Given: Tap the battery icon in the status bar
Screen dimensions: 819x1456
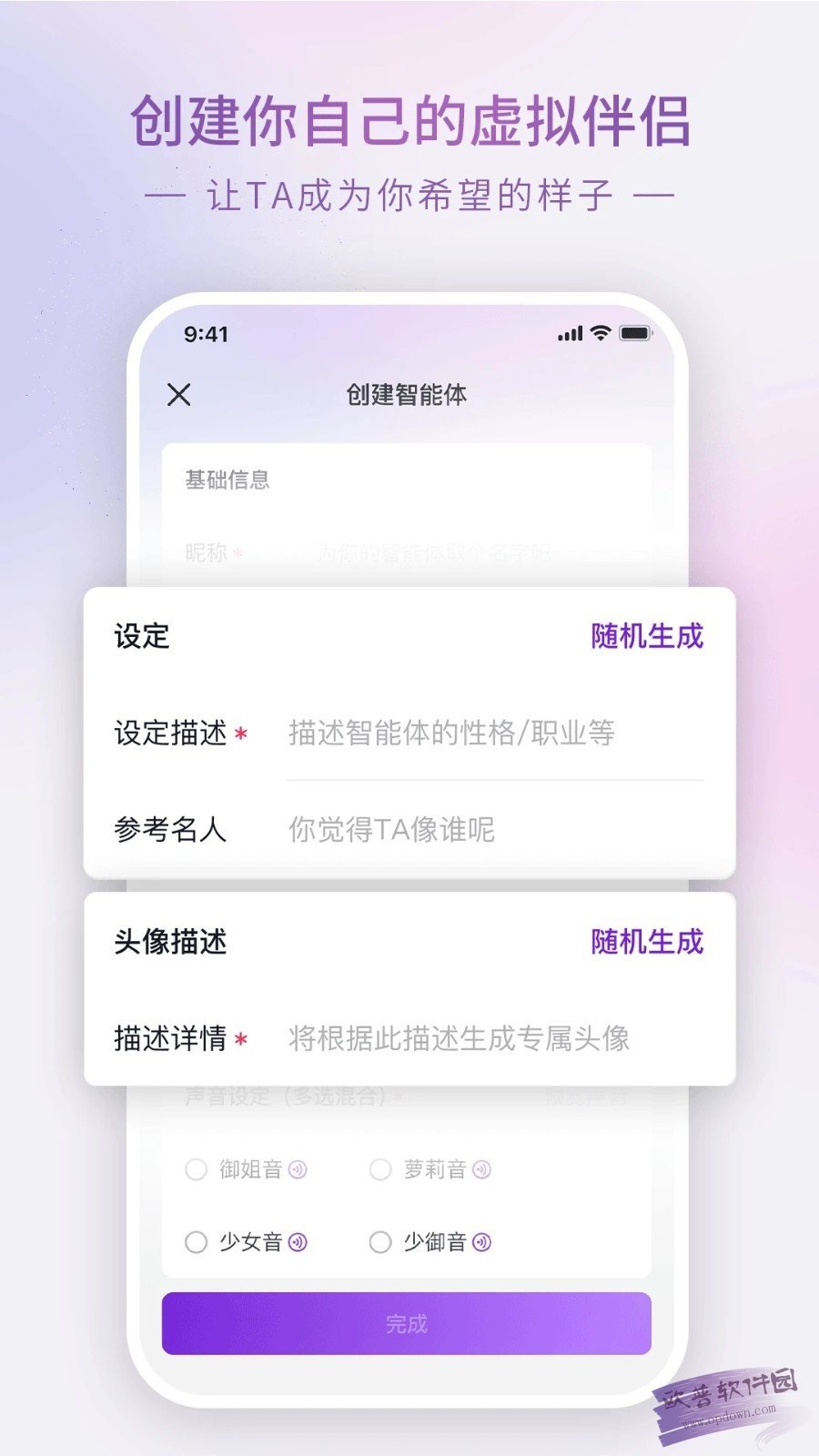Looking at the screenshot, I should tap(632, 334).
